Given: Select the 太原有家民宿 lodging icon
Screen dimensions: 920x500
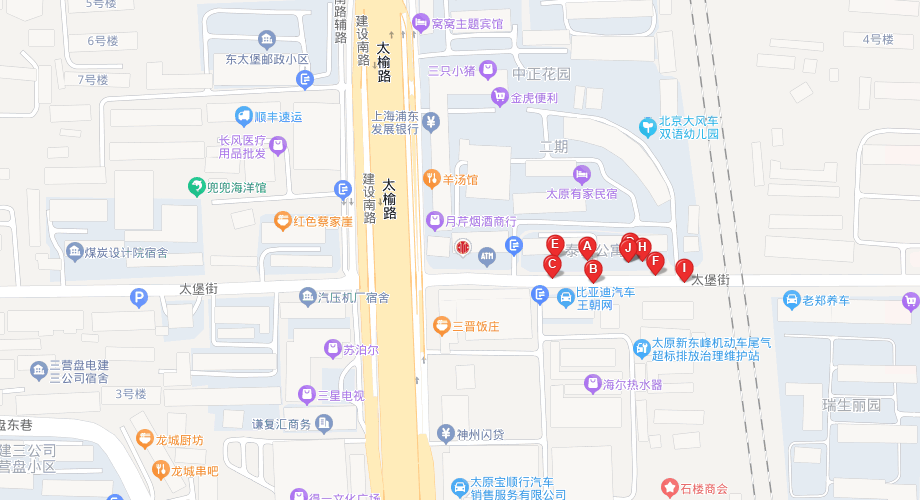Looking at the screenshot, I should pyautogui.click(x=582, y=175).
